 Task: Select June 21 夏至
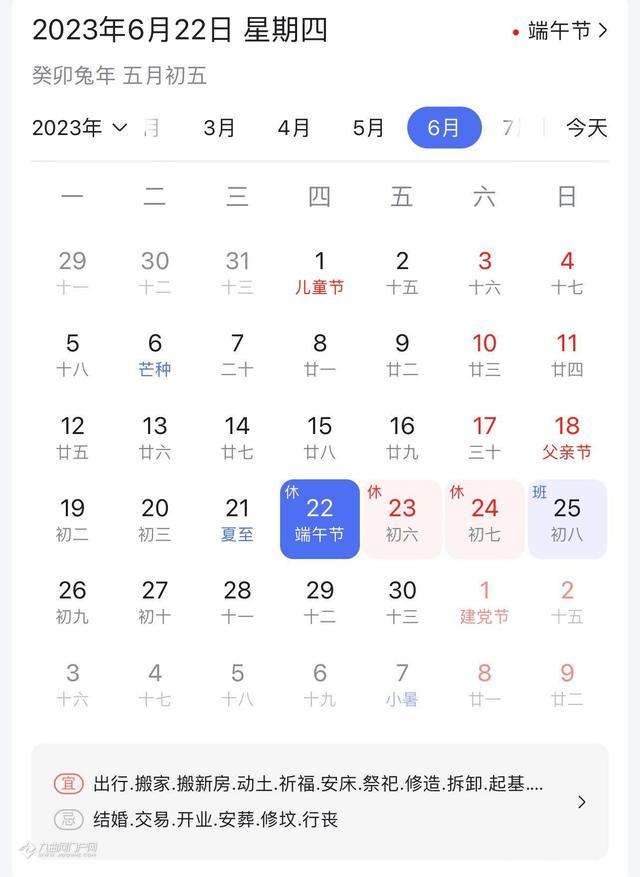(237, 519)
